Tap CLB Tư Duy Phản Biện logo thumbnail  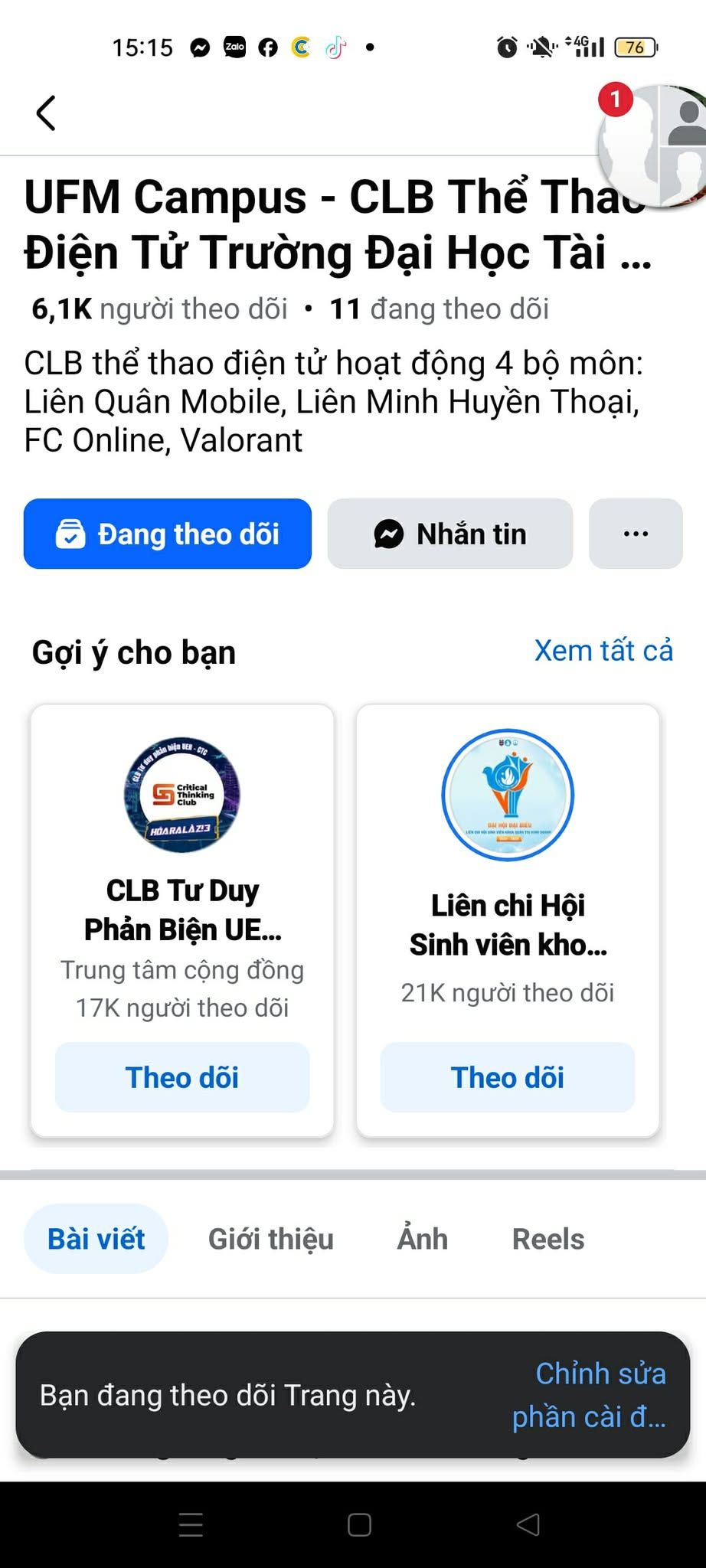pos(181,796)
